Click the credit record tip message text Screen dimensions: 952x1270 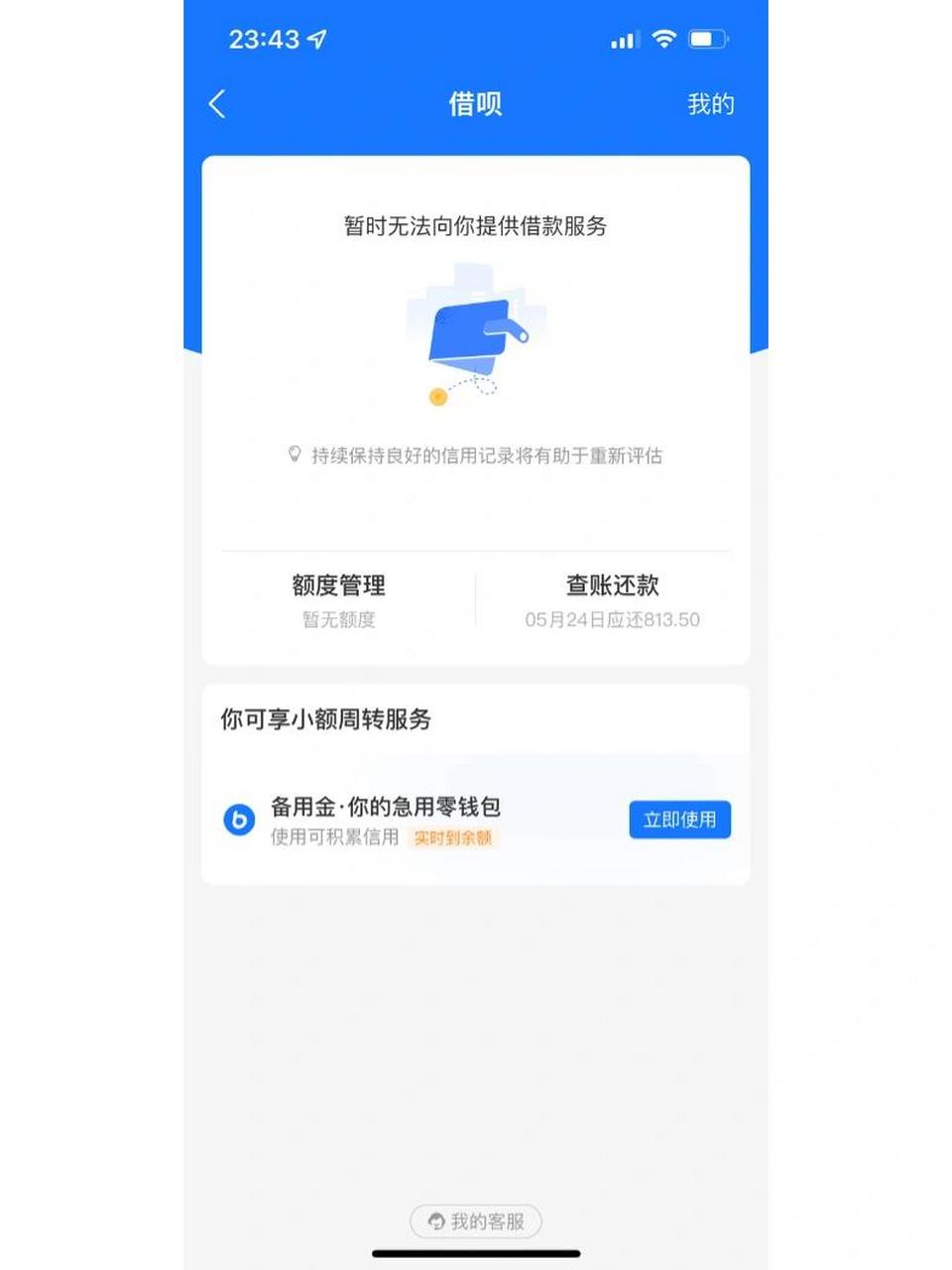pos(491,455)
